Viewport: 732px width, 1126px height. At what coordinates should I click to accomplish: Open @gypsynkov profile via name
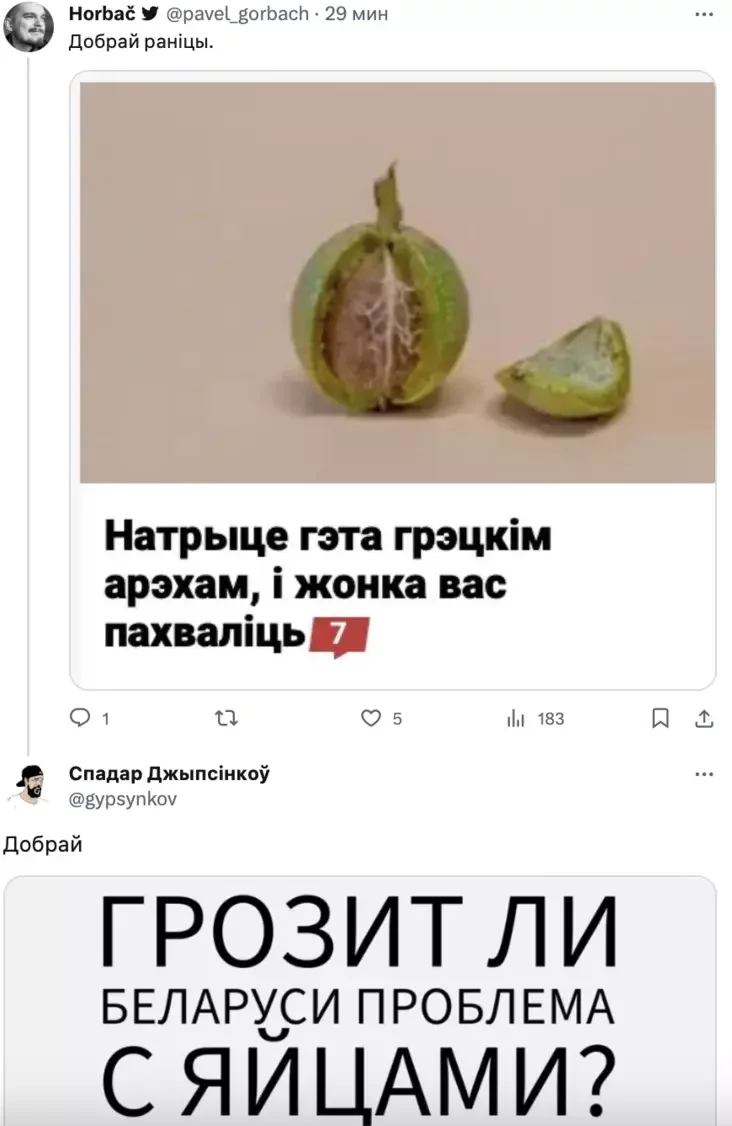coord(168,774)
